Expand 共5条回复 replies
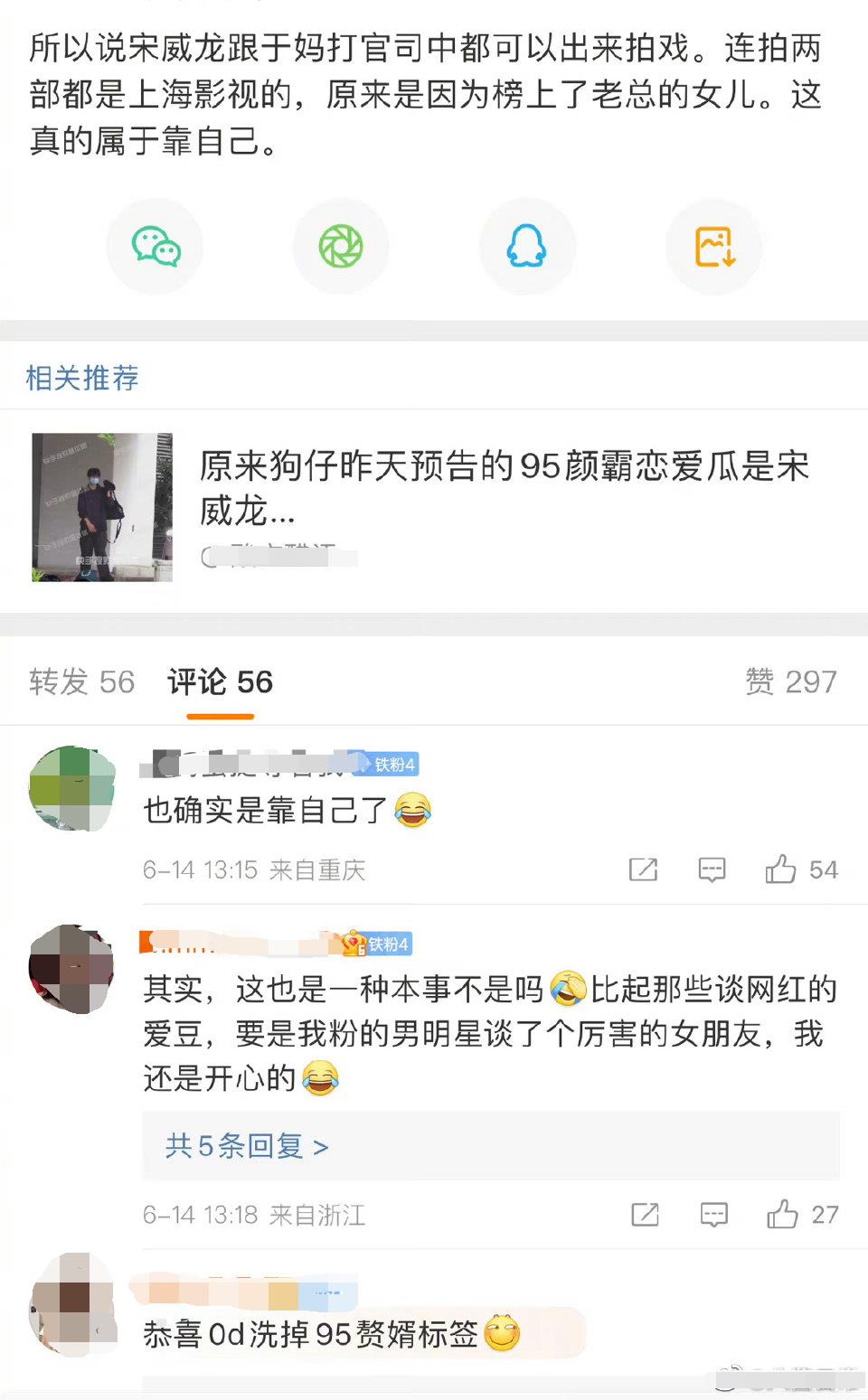Screen dimensions: 868x1400 (x=246, y=1146)
